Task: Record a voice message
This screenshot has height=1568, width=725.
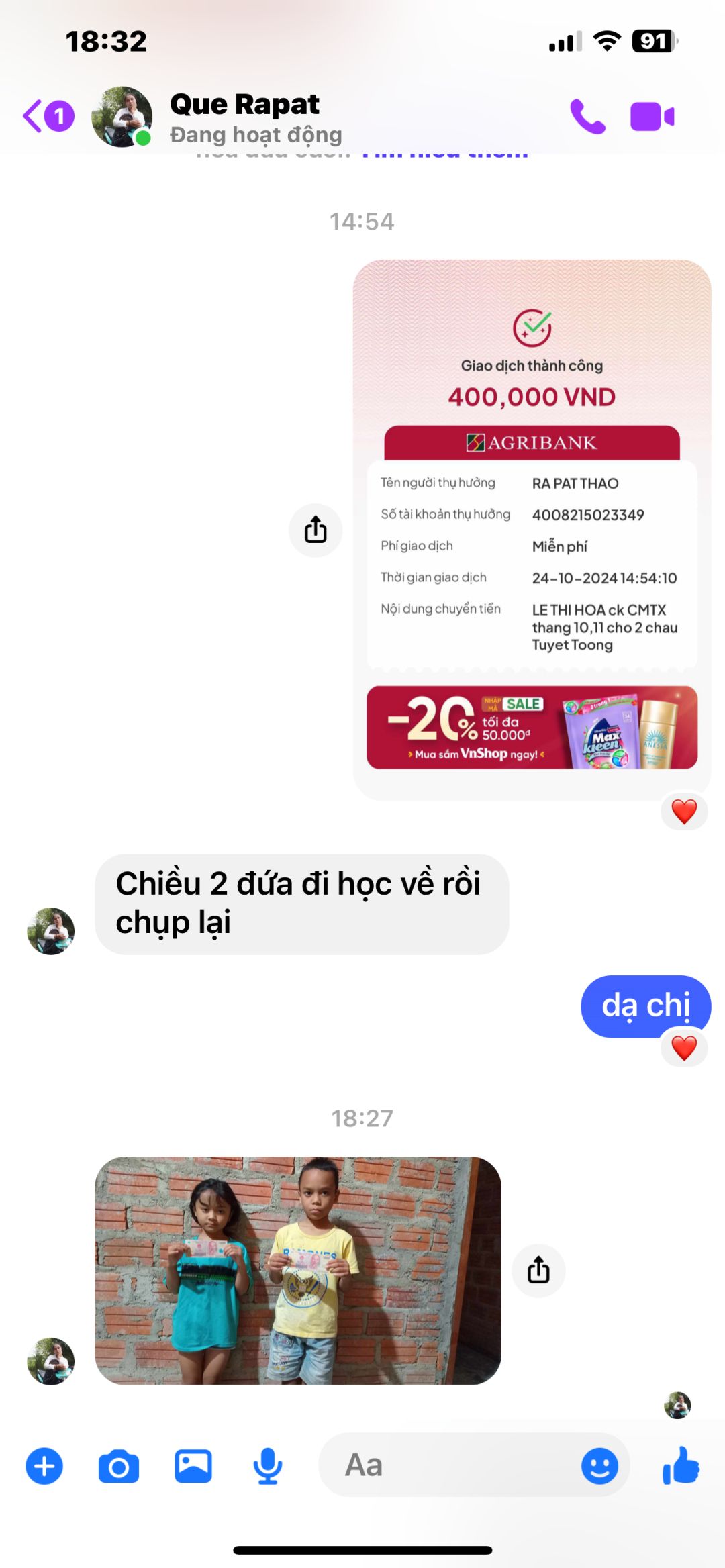Action: click(x=267, y=1466)
